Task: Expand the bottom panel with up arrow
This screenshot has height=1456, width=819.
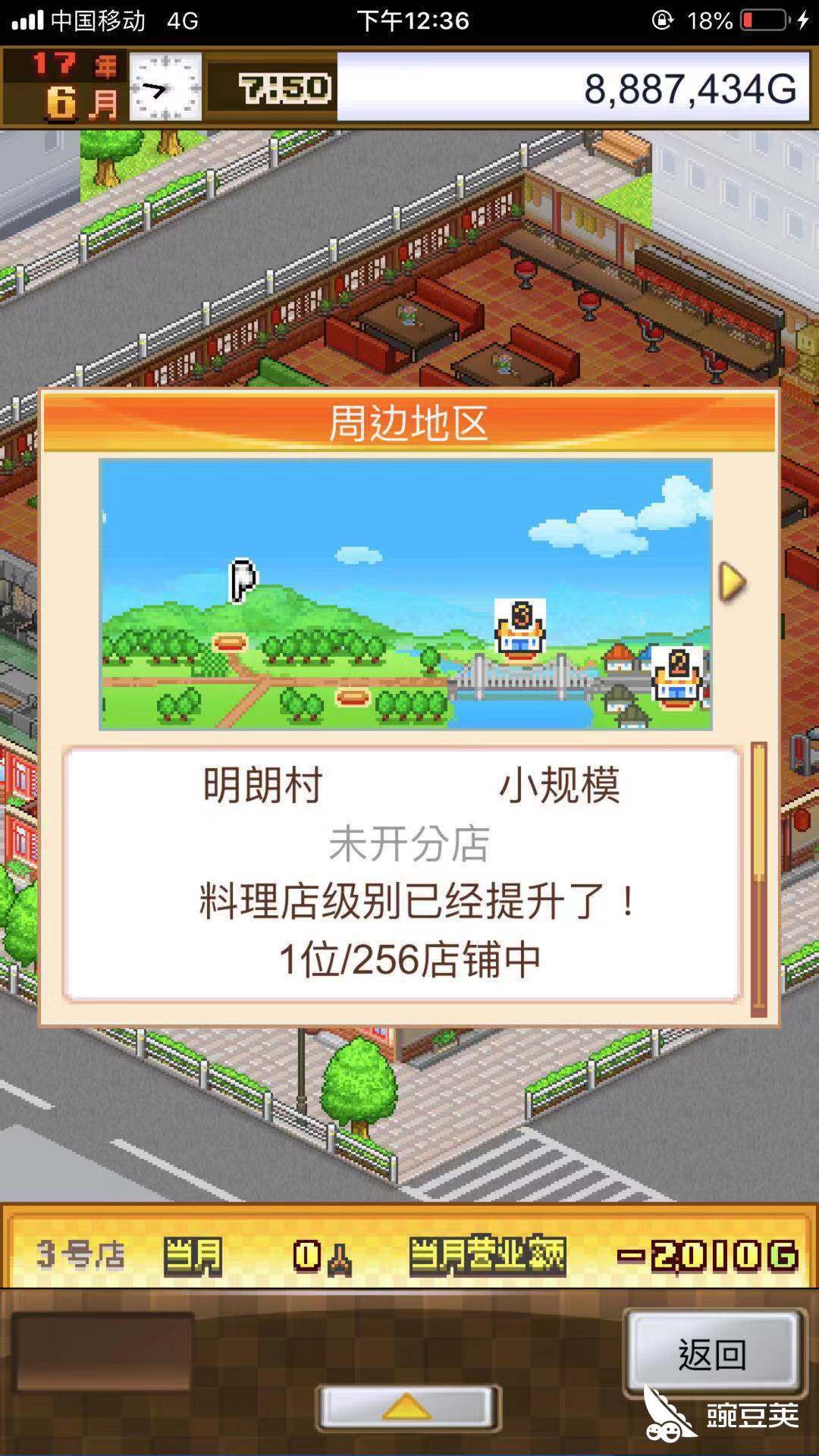Action: pyautogui.click(x=408, y=1407)
